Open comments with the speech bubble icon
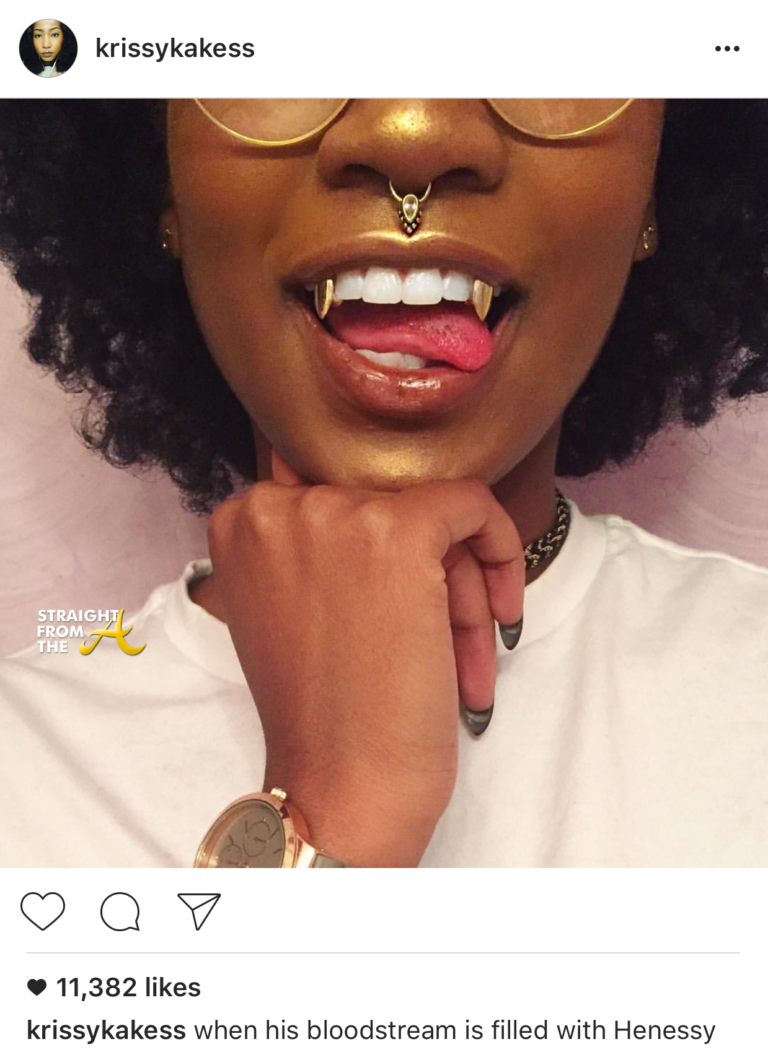 [x=120, y=911]
